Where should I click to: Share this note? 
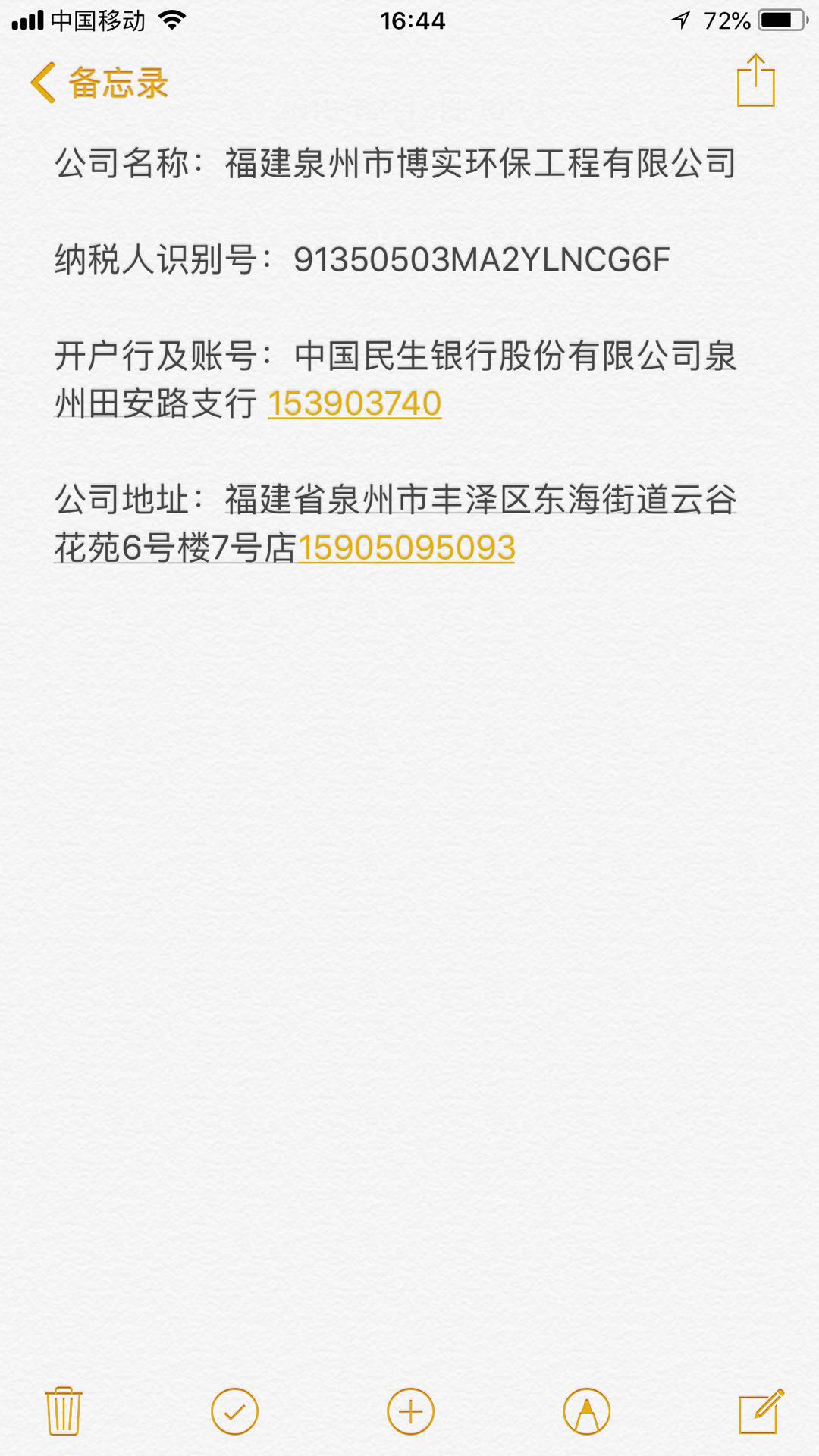755,81
